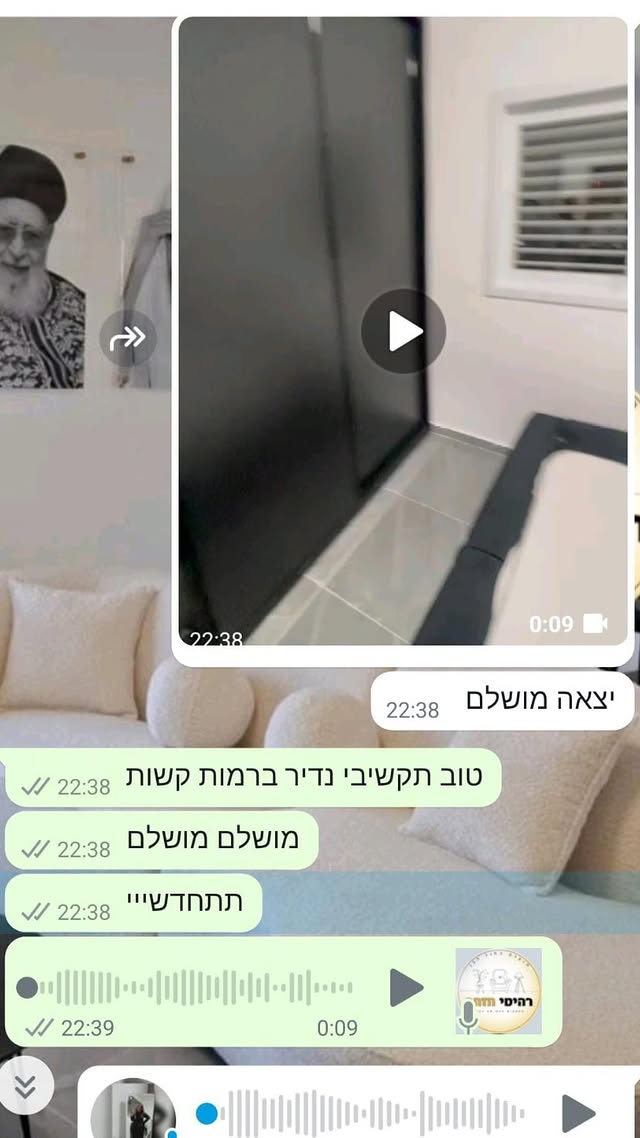Play the sent 0:09 voice message
This screenshot has height=1138, width=640.
click(x=405, y=988)
